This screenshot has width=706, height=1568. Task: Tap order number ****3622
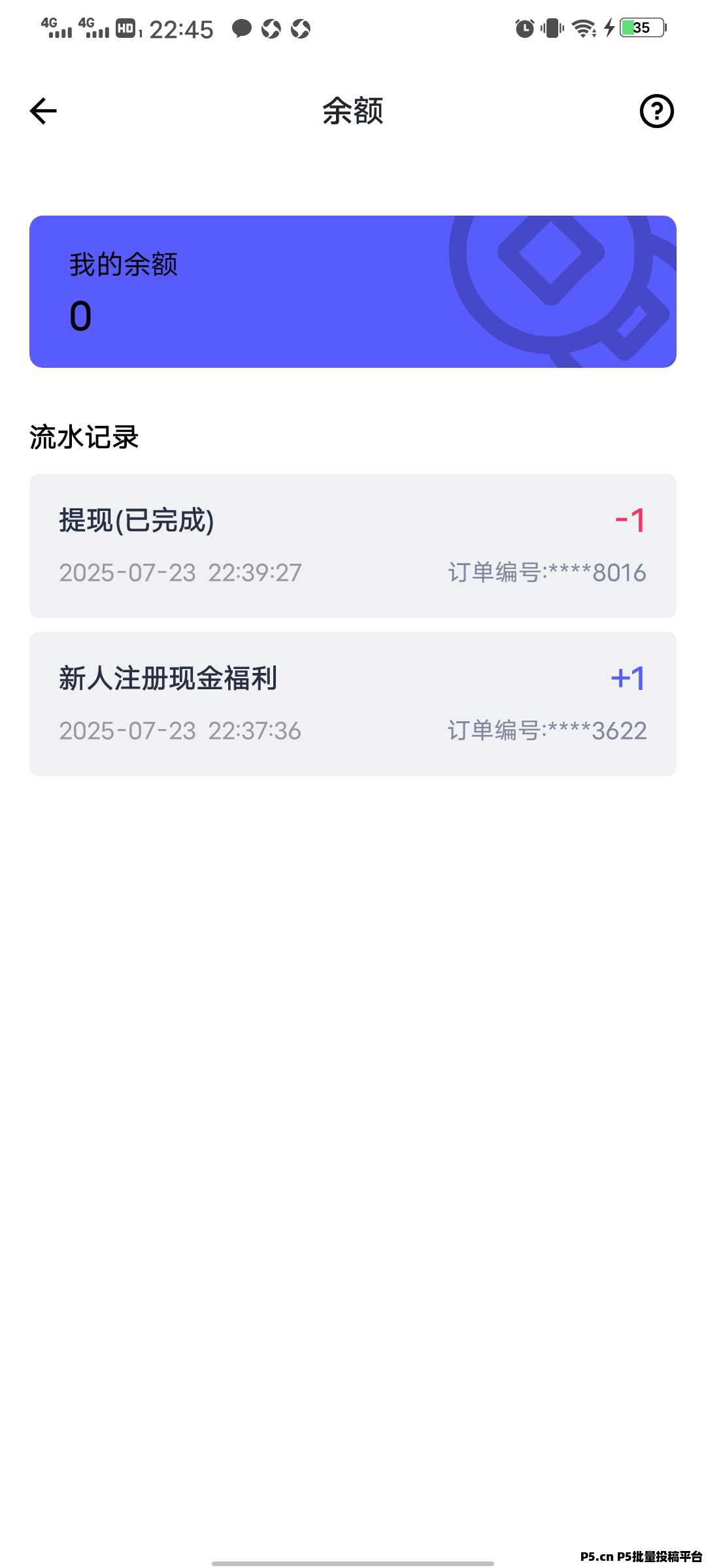click(546, 730)
